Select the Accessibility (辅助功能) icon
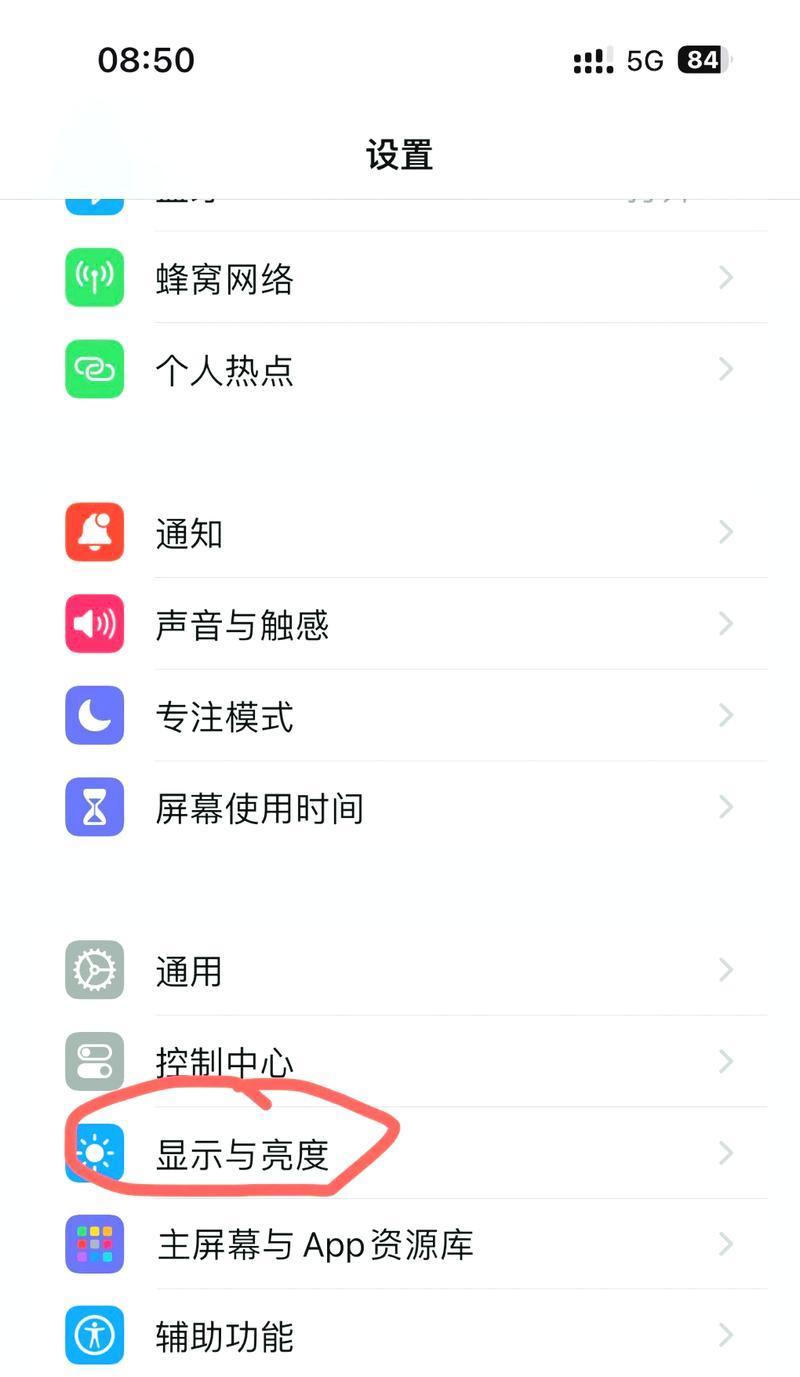The height and width of the screenshot is (1377, 800). (x=94, y=1335)
